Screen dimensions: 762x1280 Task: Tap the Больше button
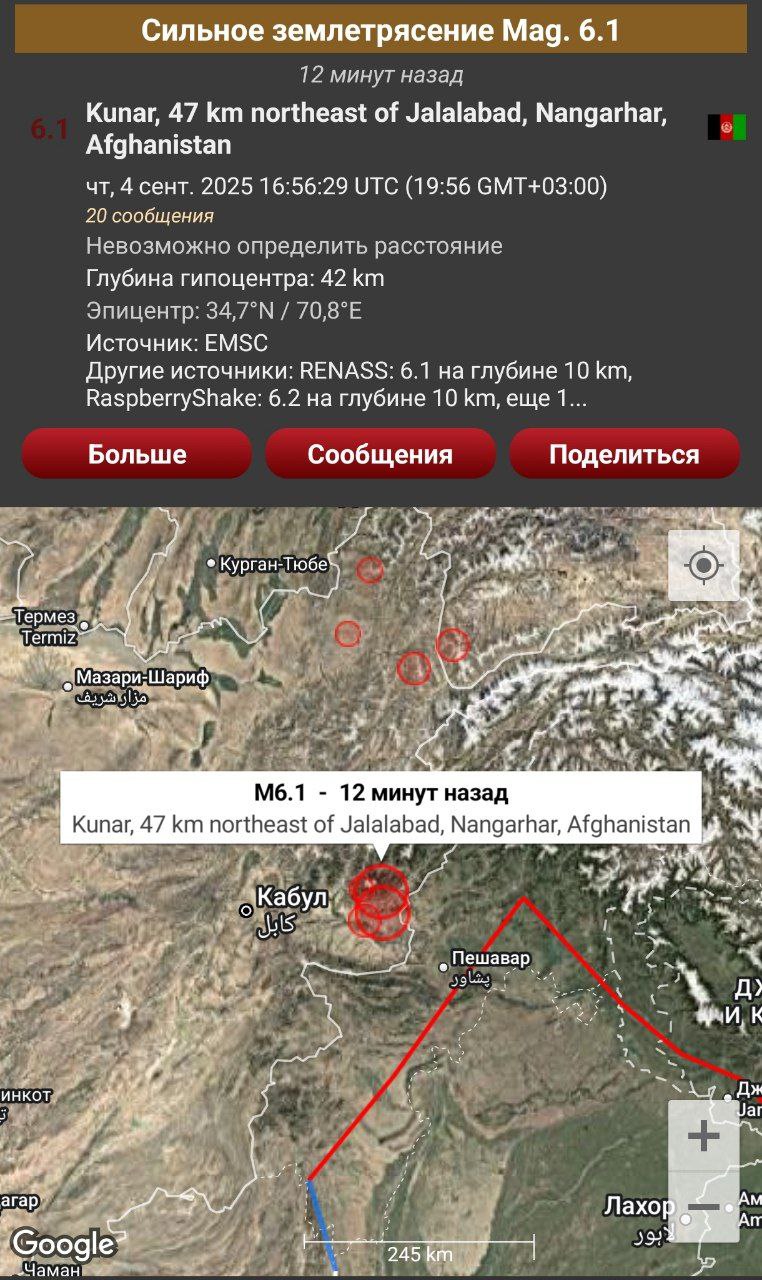[137, 454]
